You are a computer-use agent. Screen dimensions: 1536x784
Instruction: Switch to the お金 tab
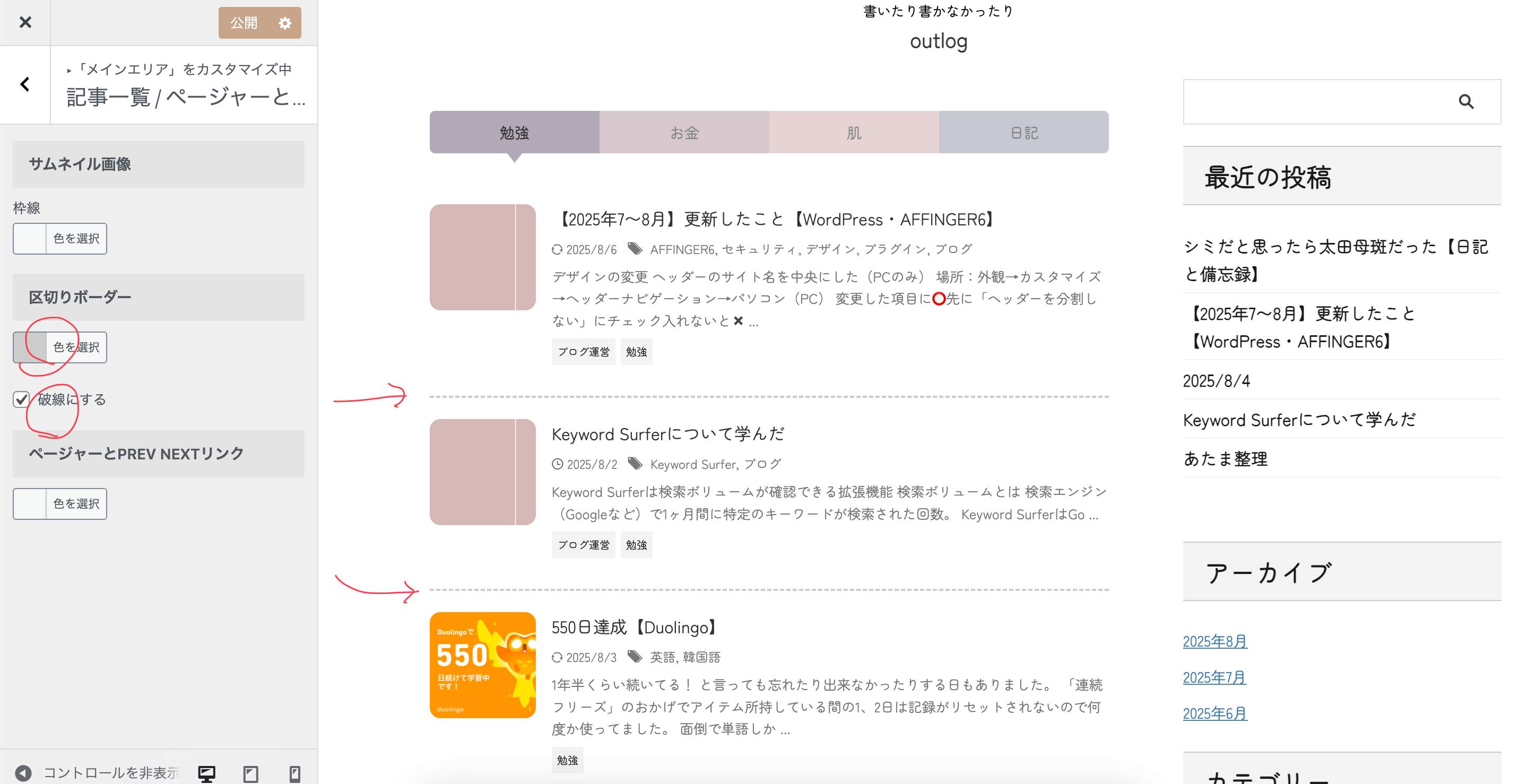click(x=684, y=133)
